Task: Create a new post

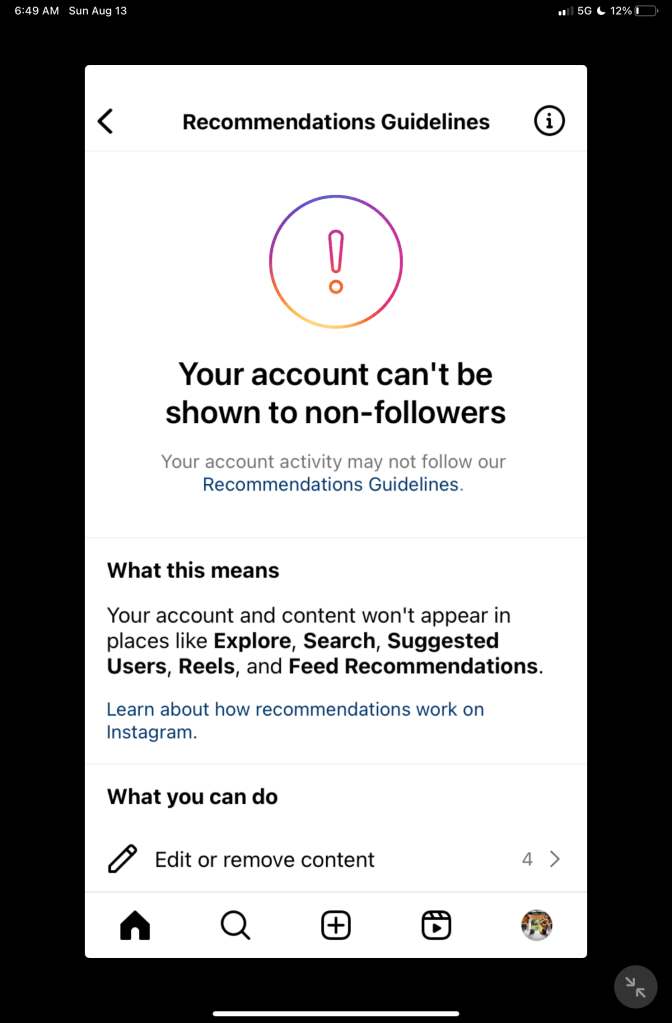Action: point(336,925)
